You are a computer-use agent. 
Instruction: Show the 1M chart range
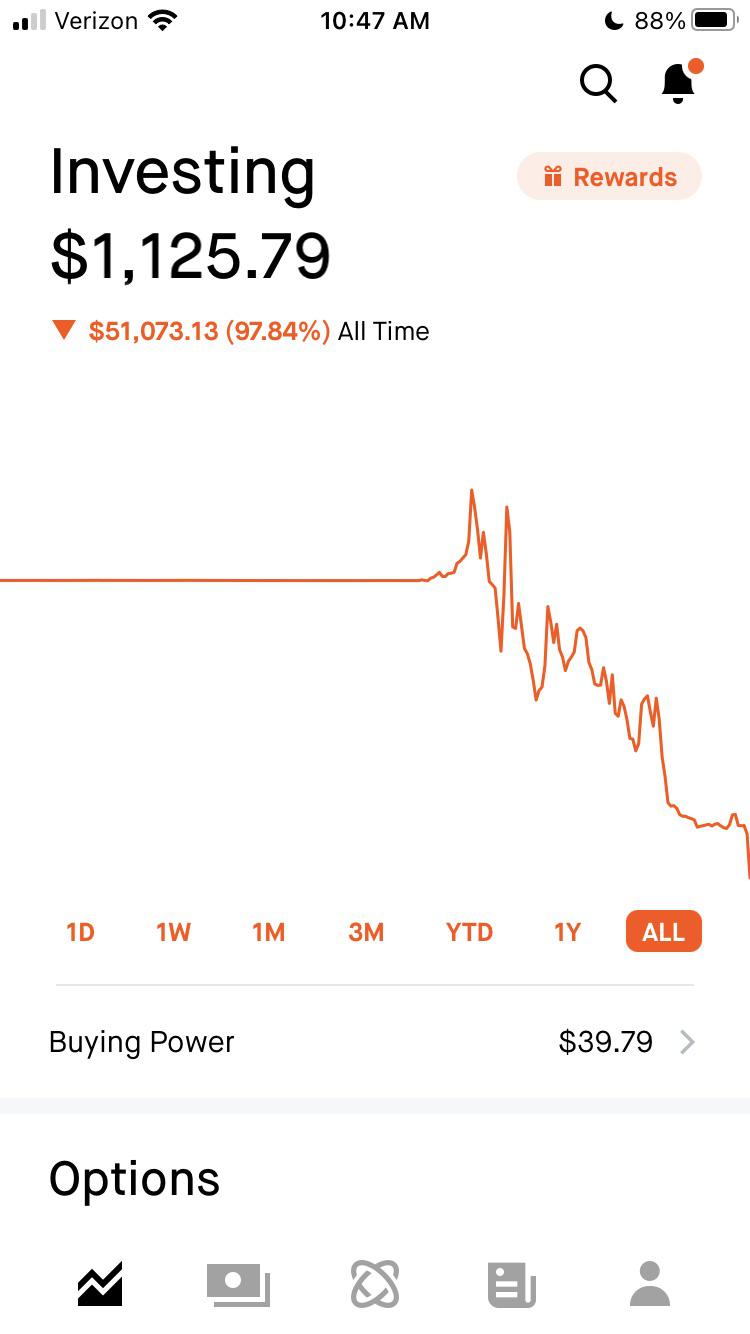268,932
